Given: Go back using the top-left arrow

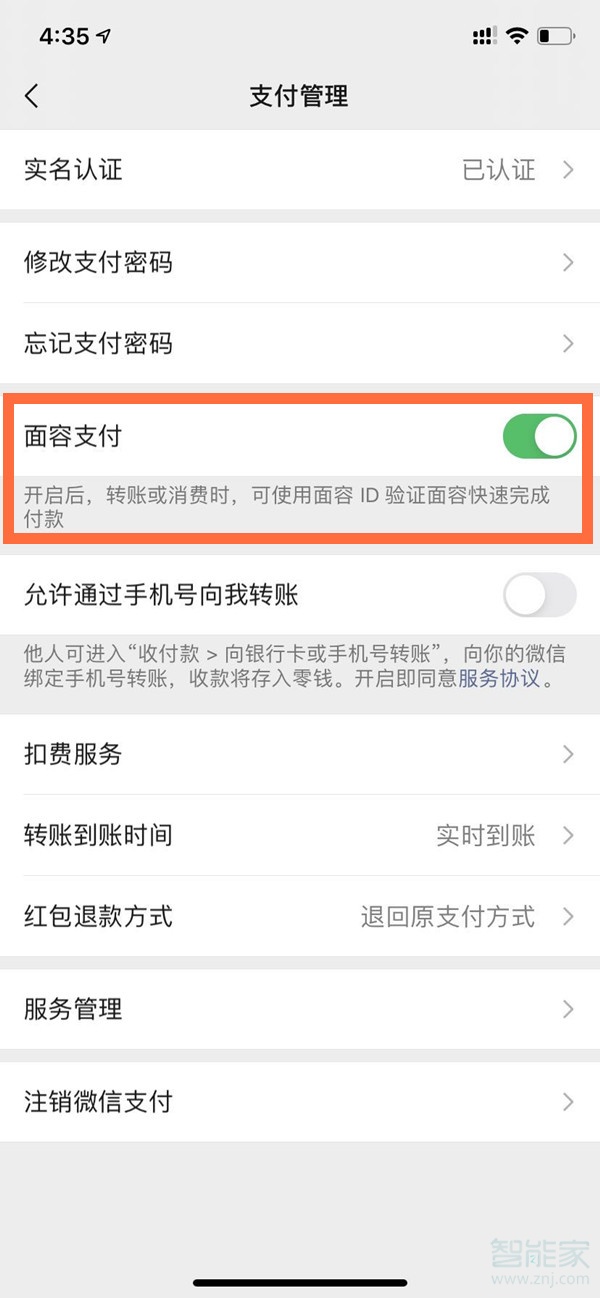Looking at the screenshot, I should (32, 96).
